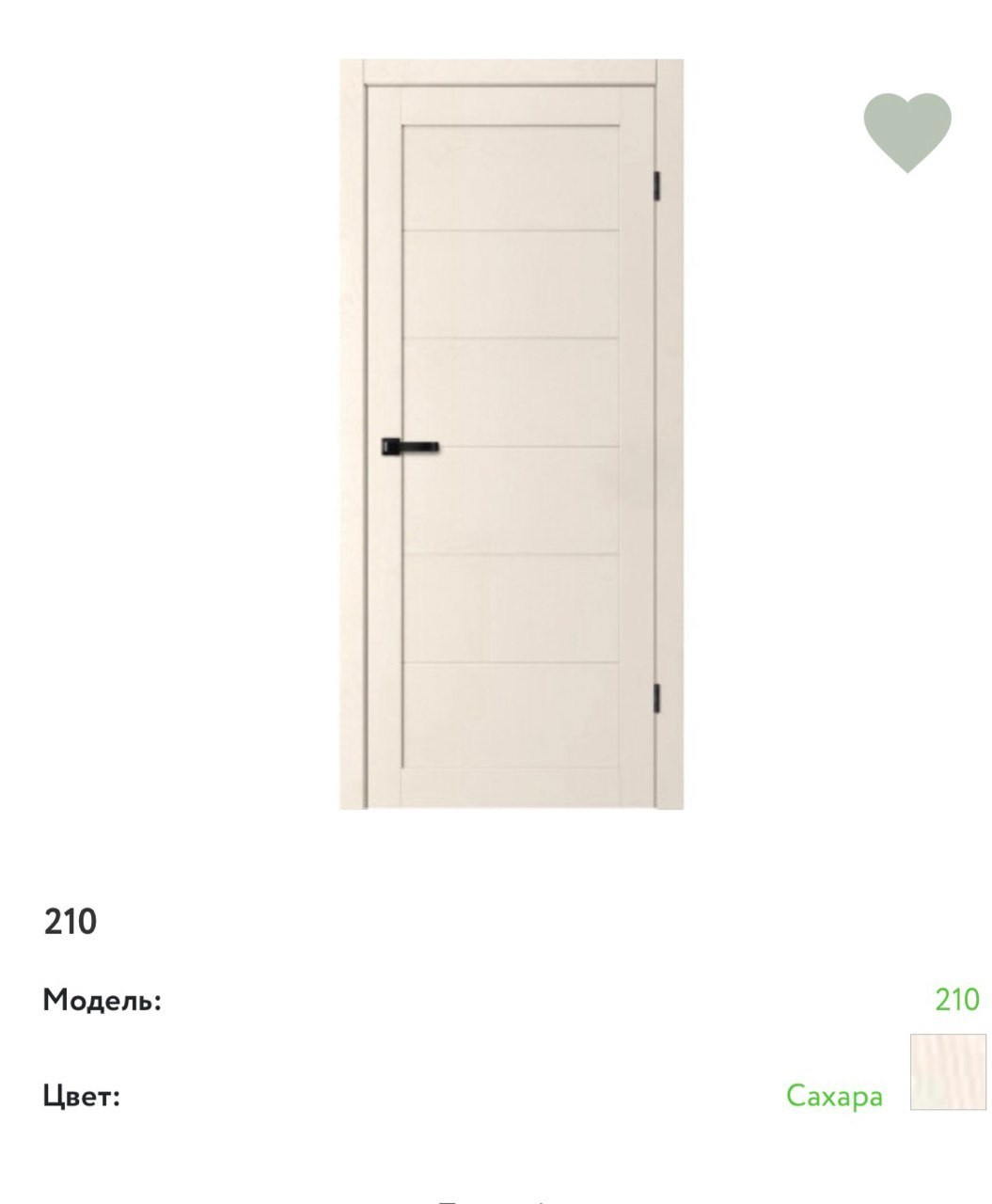Click the top door hinge in the photo
992x1204 pixels.
coord(655,186)
